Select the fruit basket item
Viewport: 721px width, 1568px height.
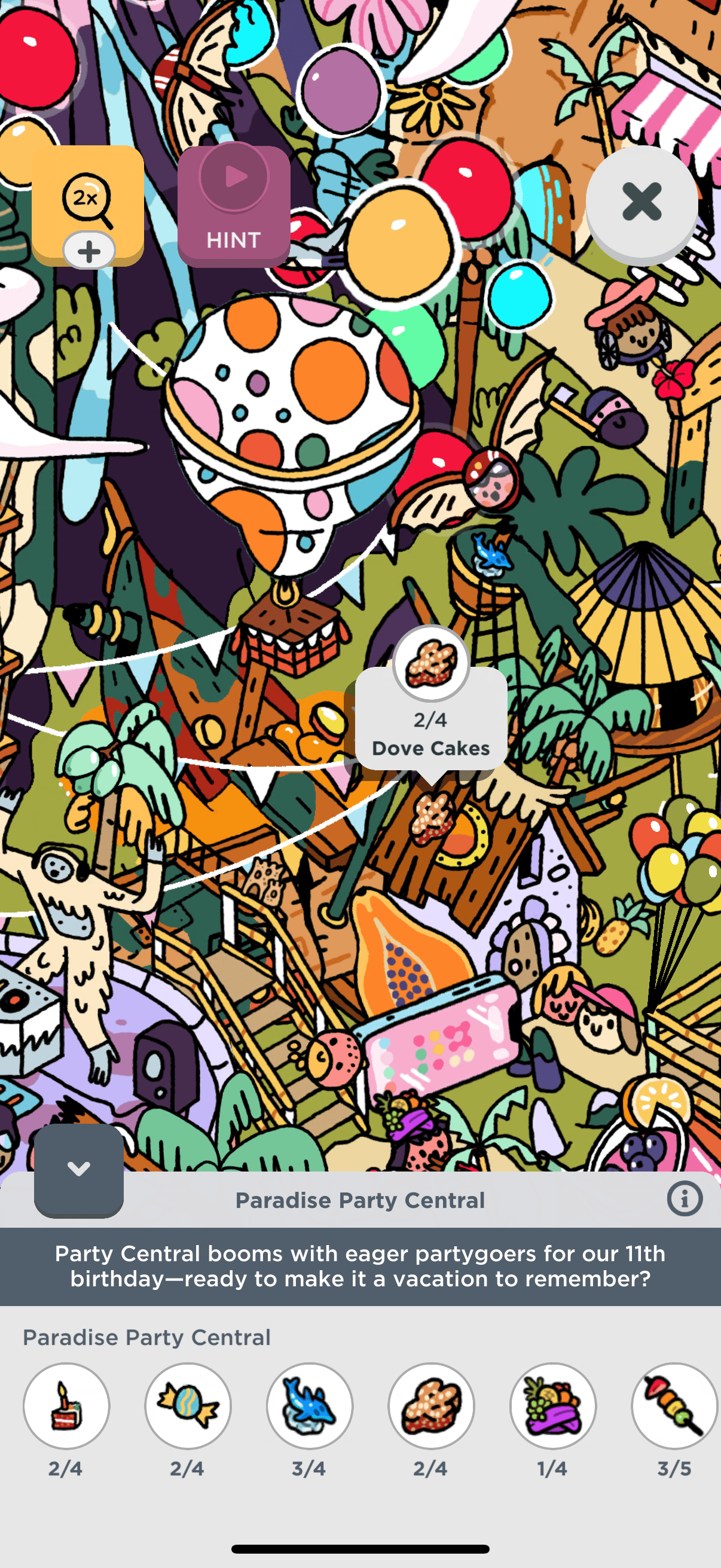(553, 1405)
